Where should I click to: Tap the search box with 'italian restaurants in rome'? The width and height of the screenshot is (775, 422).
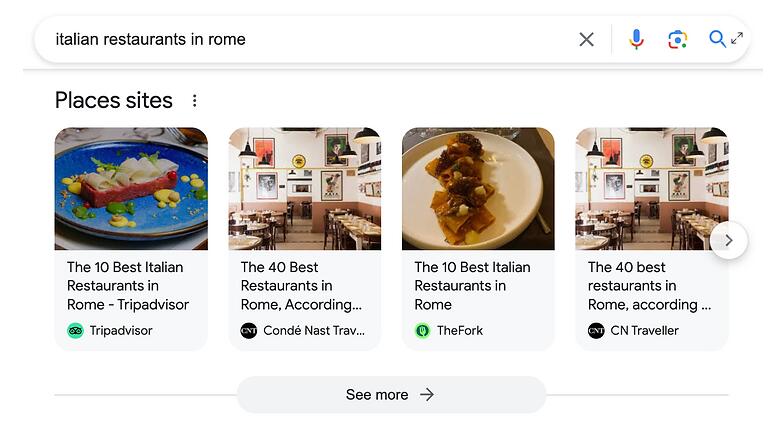coord(300,39)
